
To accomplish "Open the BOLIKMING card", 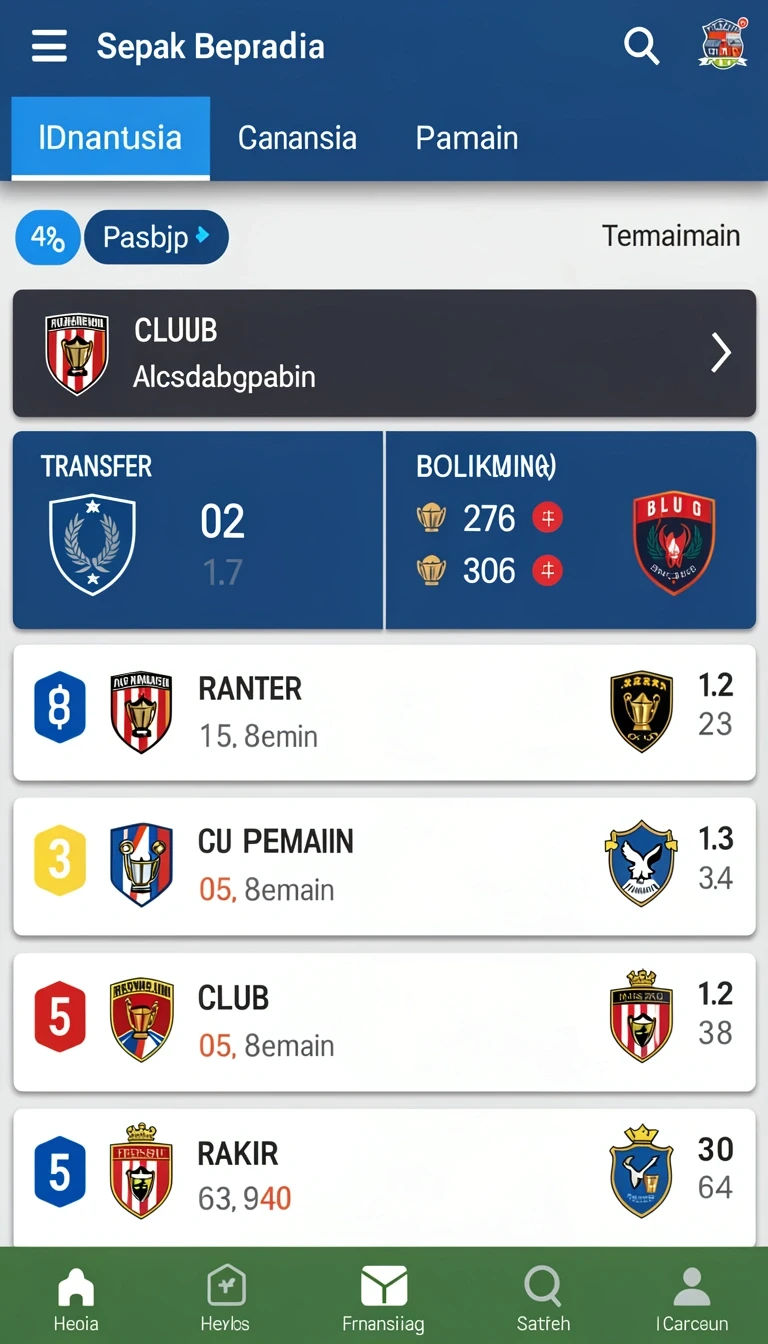I will click(571, 530).
